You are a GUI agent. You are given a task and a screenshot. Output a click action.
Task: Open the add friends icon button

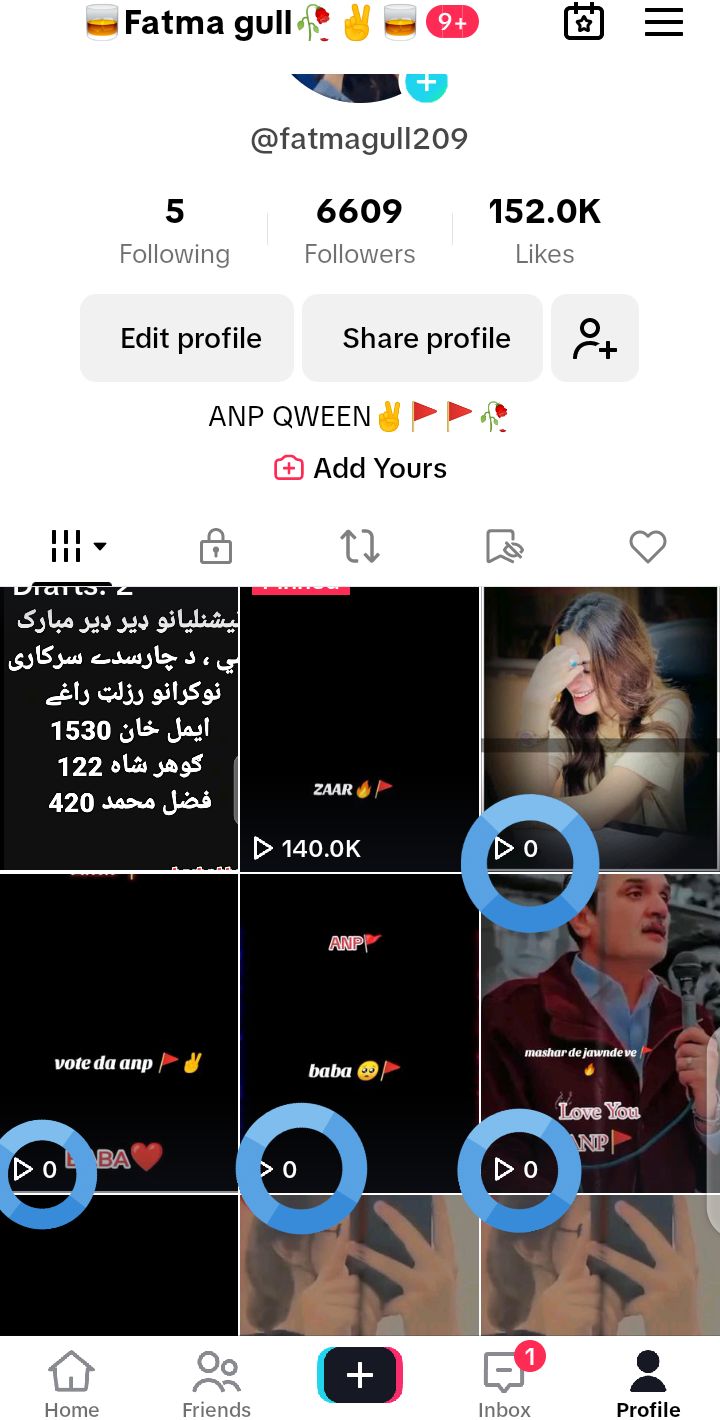click(595, 338)
